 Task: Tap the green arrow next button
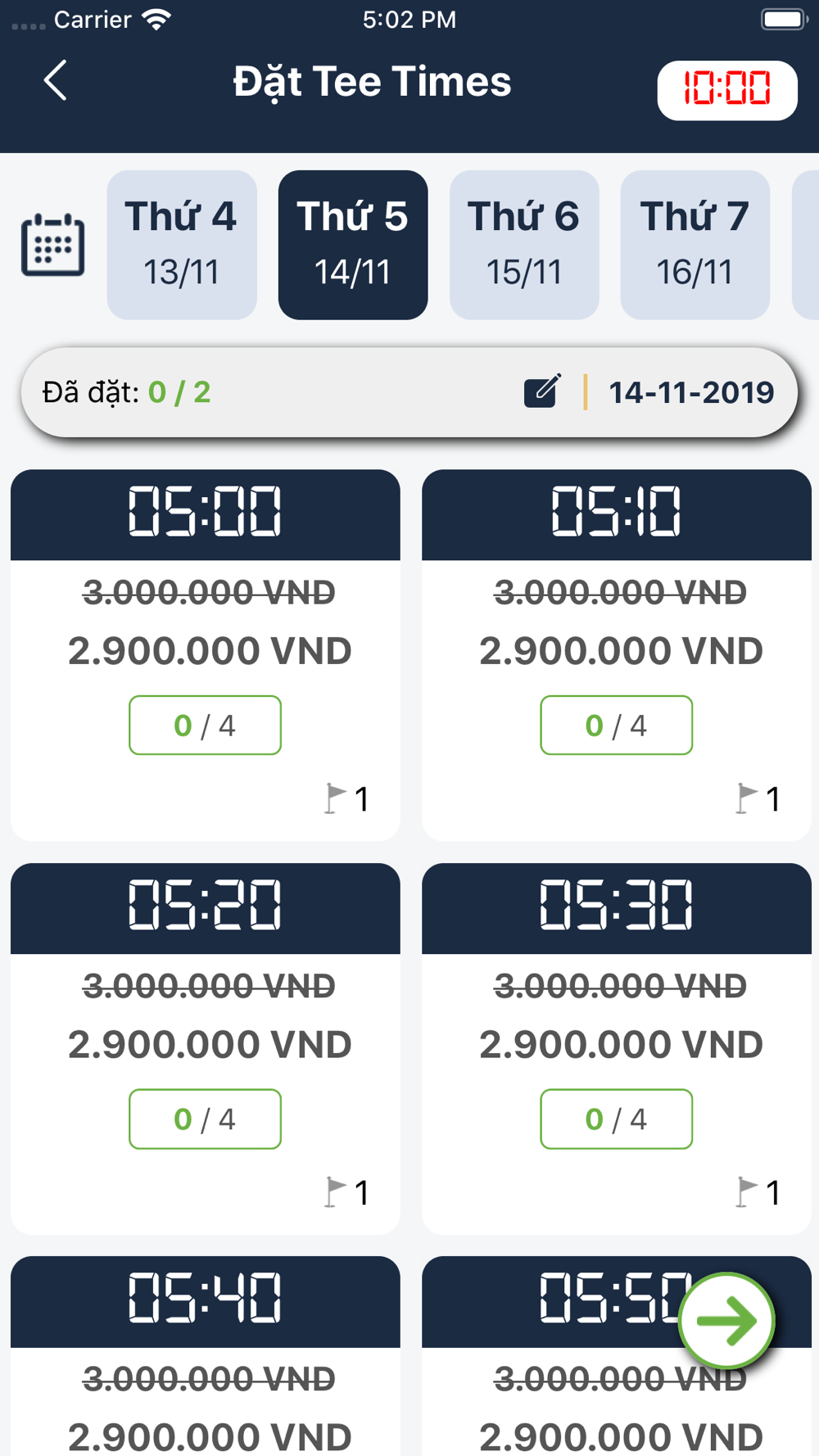pyautogui.click(x=726, y=1320)
